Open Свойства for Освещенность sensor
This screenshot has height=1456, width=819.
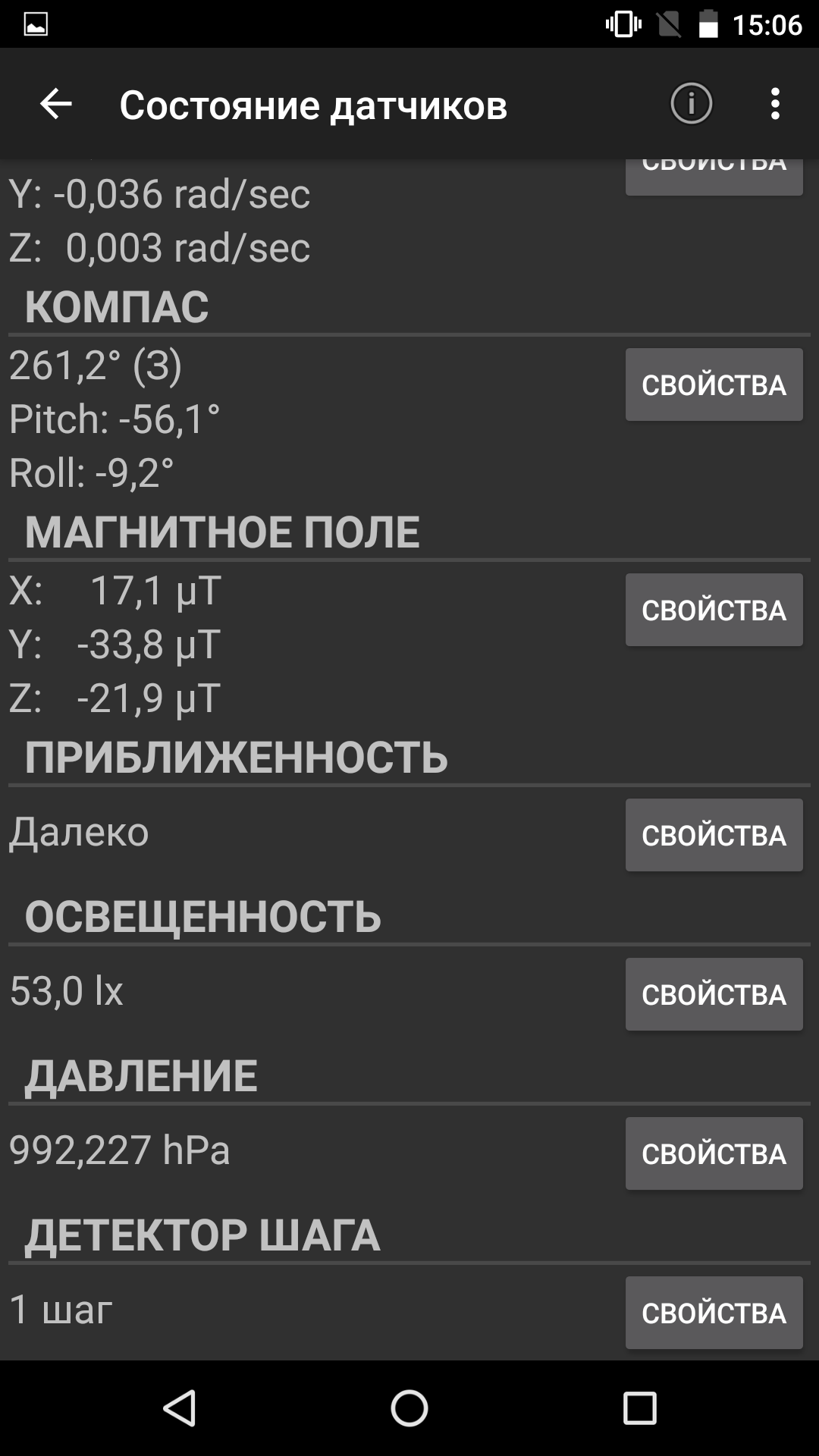tap(714, 994)
